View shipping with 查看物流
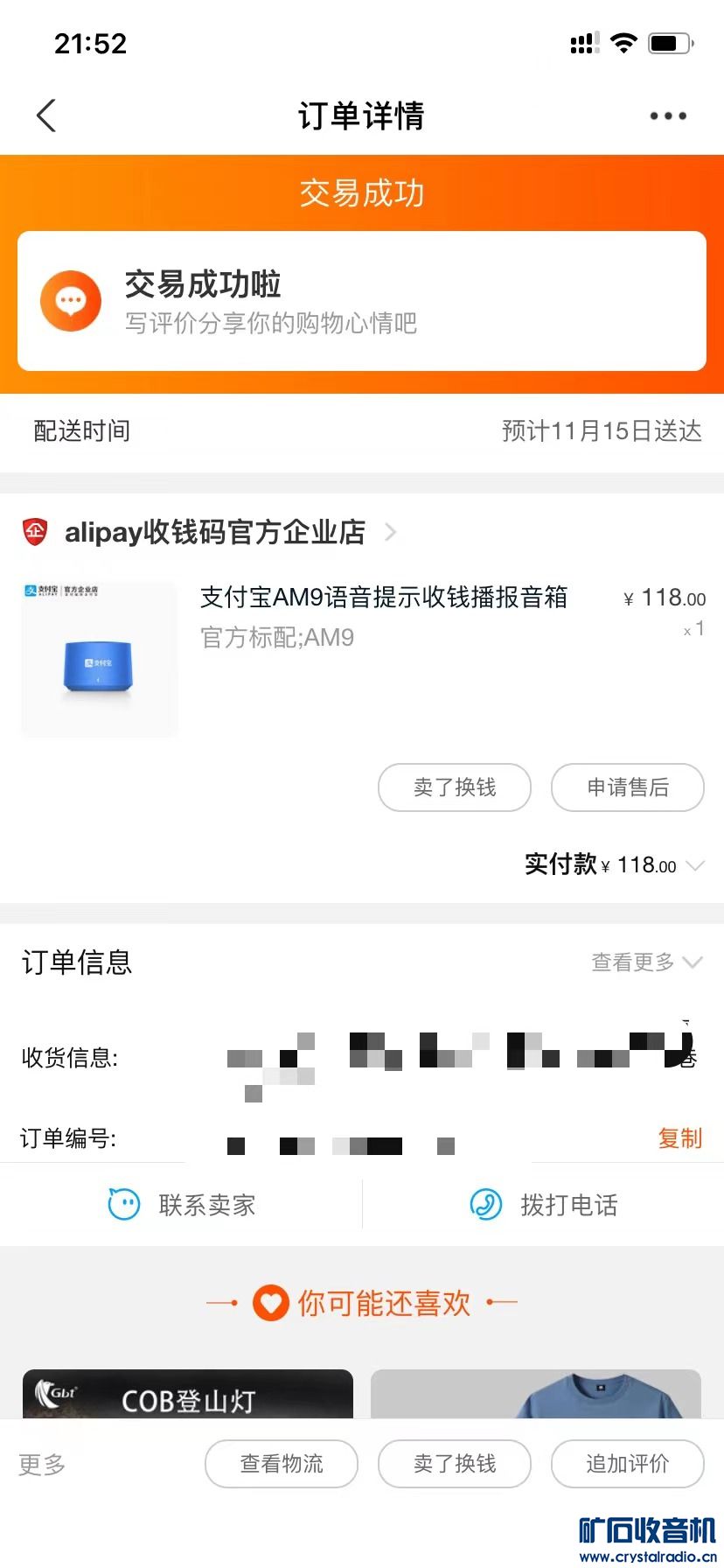 pyautogui.click(x=282, y=1464)
